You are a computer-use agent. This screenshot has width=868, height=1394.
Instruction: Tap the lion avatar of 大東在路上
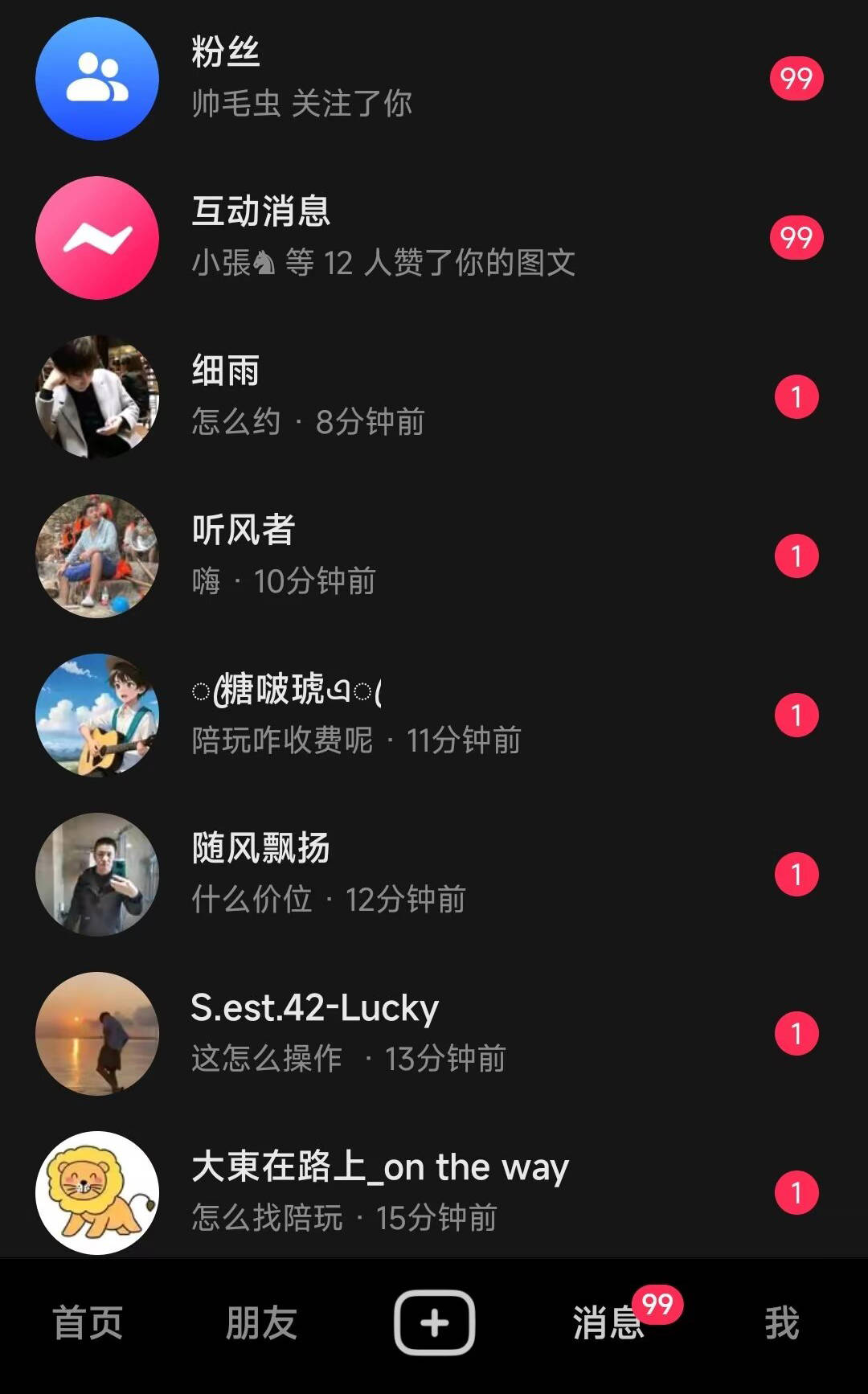[x=96, y=1191]
